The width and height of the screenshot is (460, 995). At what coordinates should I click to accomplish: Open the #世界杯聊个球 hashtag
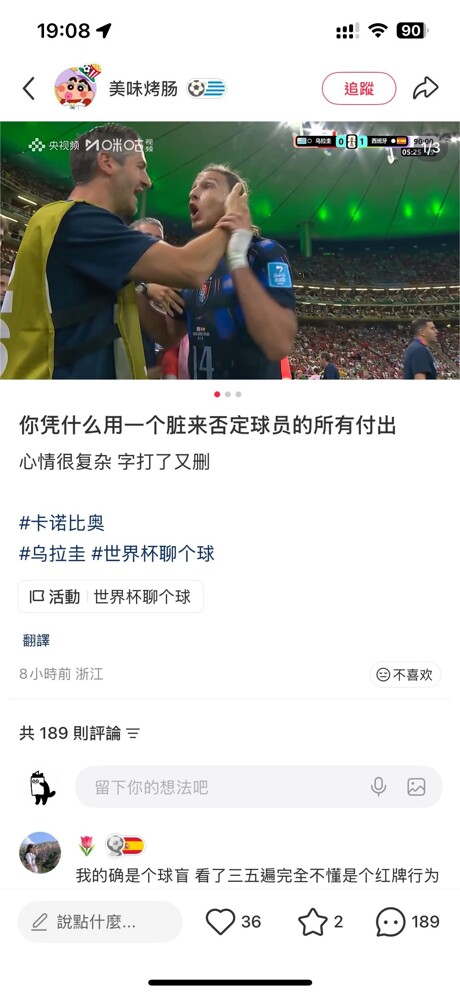[153, 553]
